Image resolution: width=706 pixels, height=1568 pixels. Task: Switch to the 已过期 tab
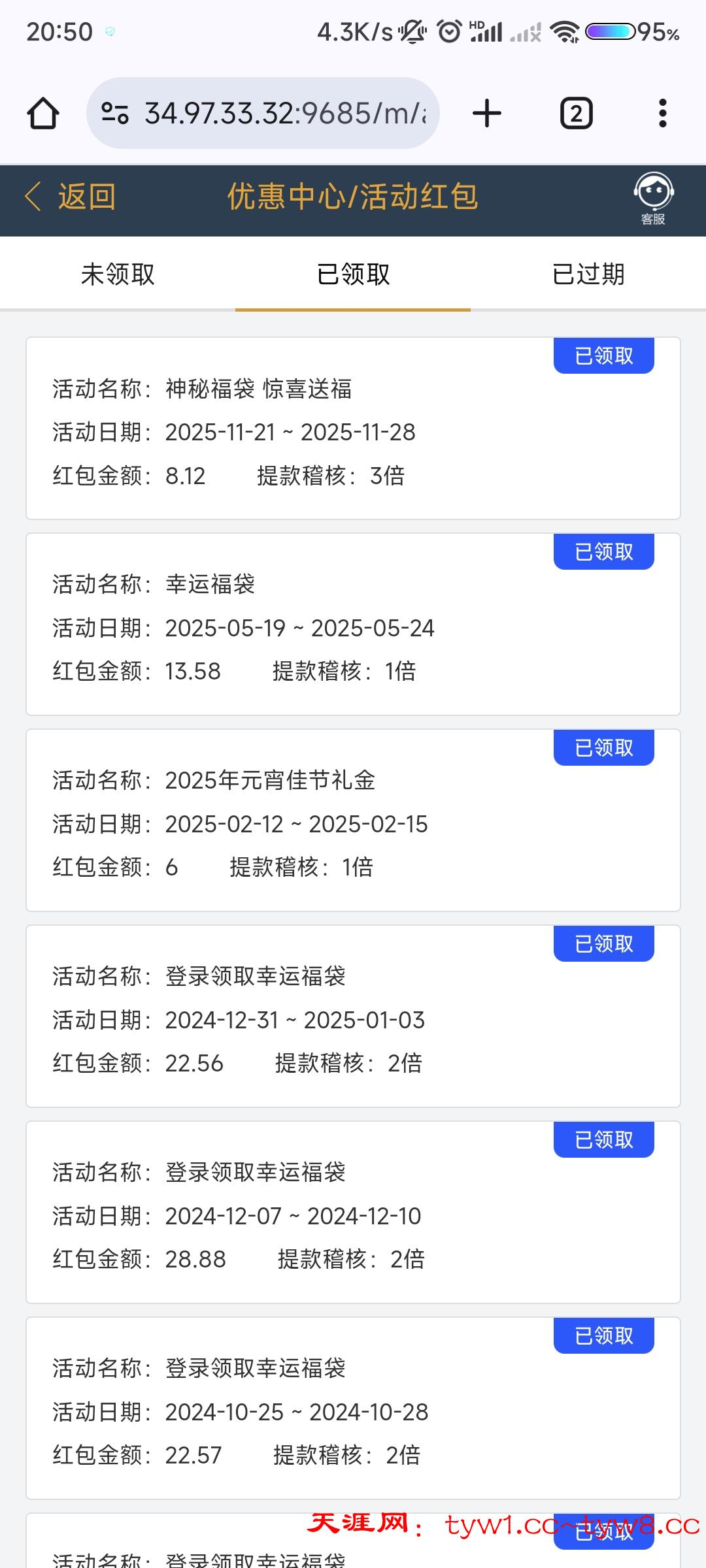(588, 274)
